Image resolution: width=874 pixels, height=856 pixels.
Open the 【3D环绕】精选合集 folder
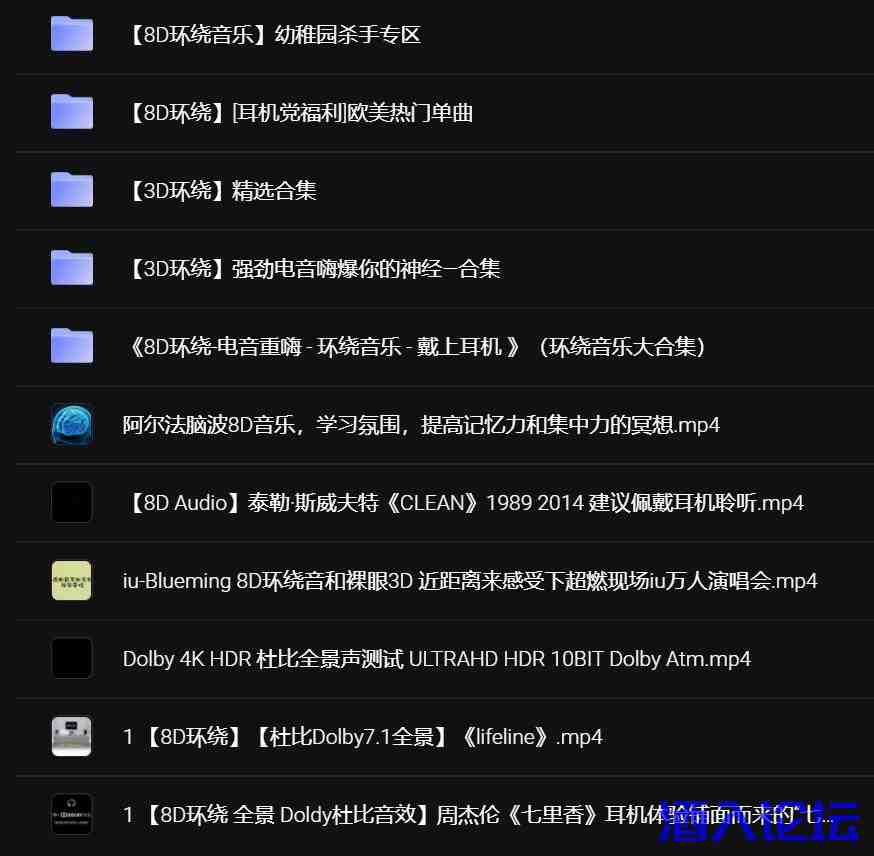pos(221,191)
